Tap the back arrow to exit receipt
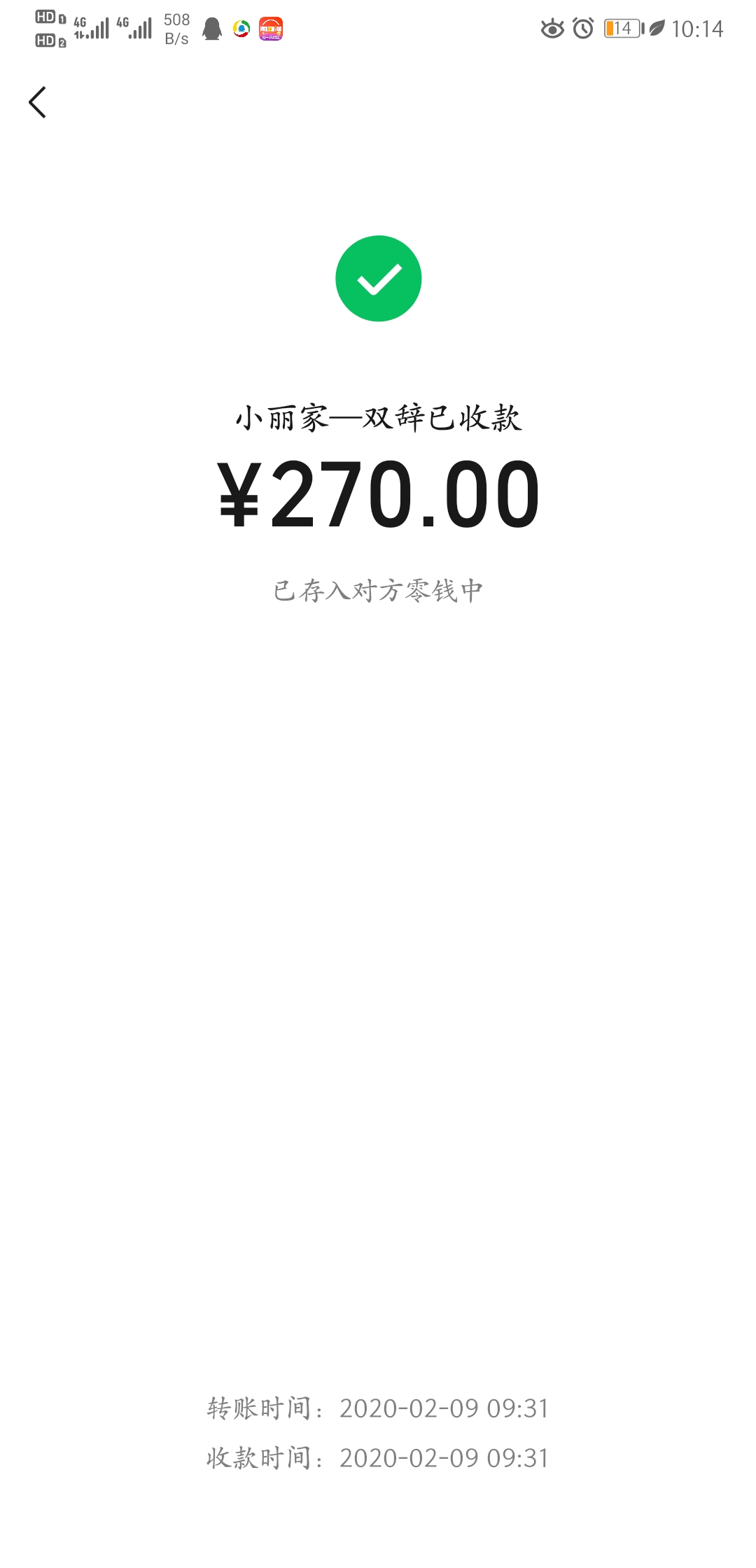Viewport: 756px width, 1568px height. pos(38,101)
